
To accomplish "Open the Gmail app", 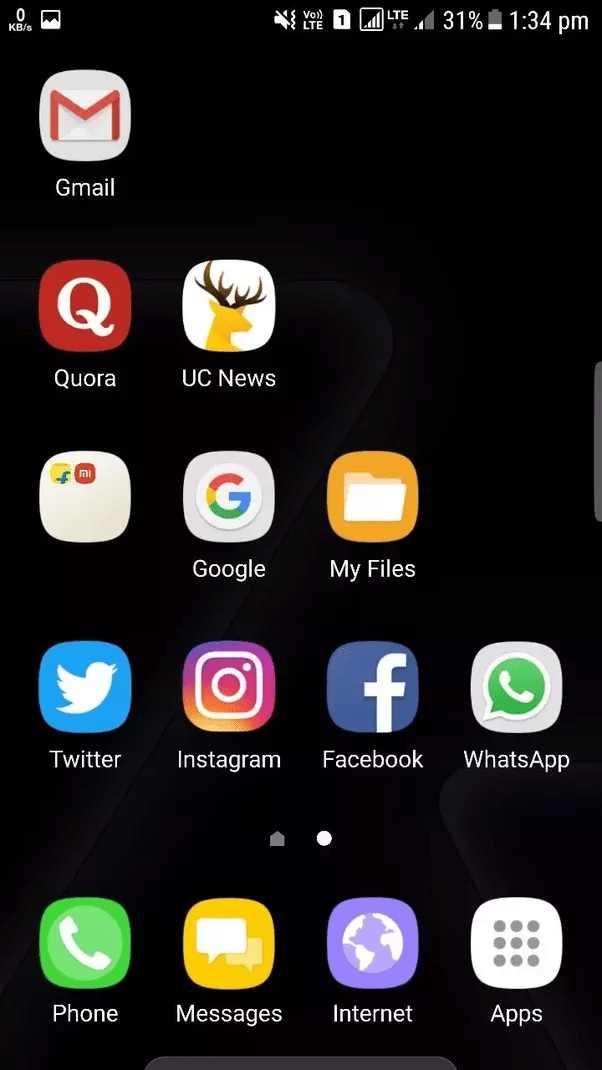I will coord(85,116).
